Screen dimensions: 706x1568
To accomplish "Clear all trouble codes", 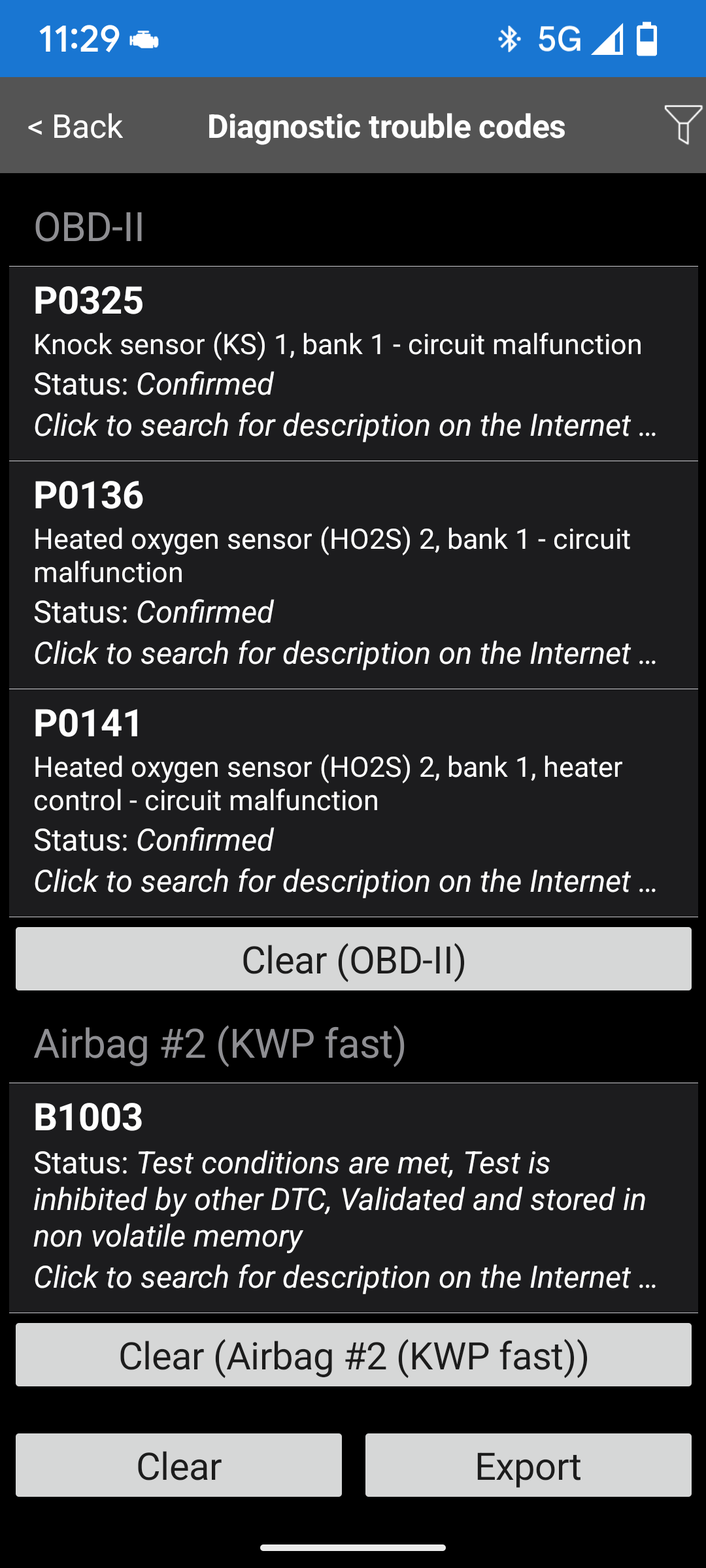I will pyautogui.click(x=178, y=1465).
